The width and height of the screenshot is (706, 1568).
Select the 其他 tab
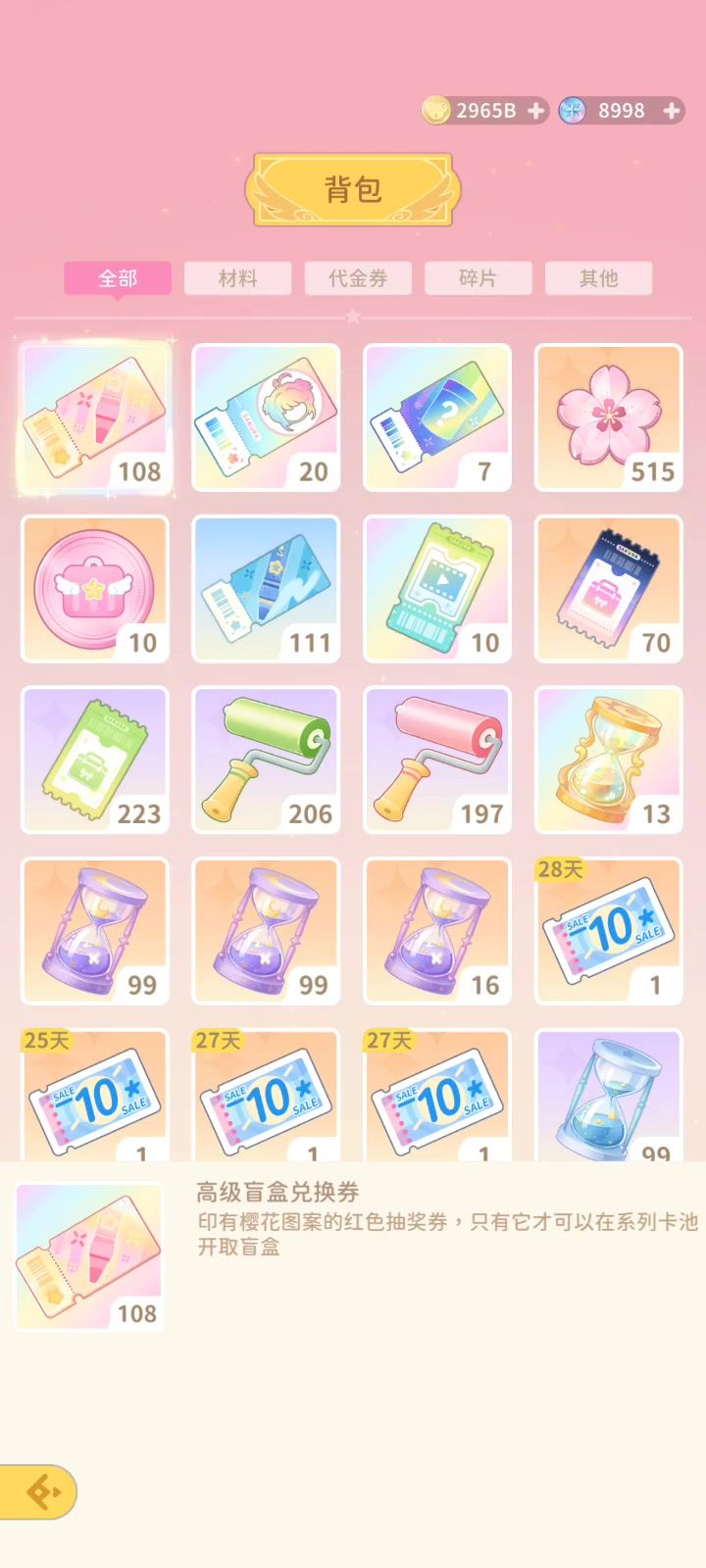click(x=598, y=278)
